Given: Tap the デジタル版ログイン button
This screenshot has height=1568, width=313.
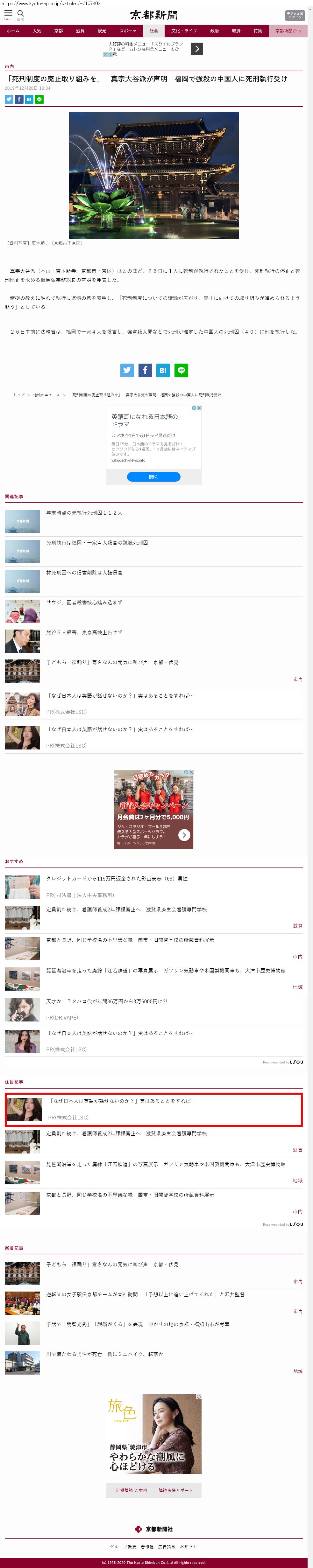Looking at the screenshot, I should pos(295,15).
